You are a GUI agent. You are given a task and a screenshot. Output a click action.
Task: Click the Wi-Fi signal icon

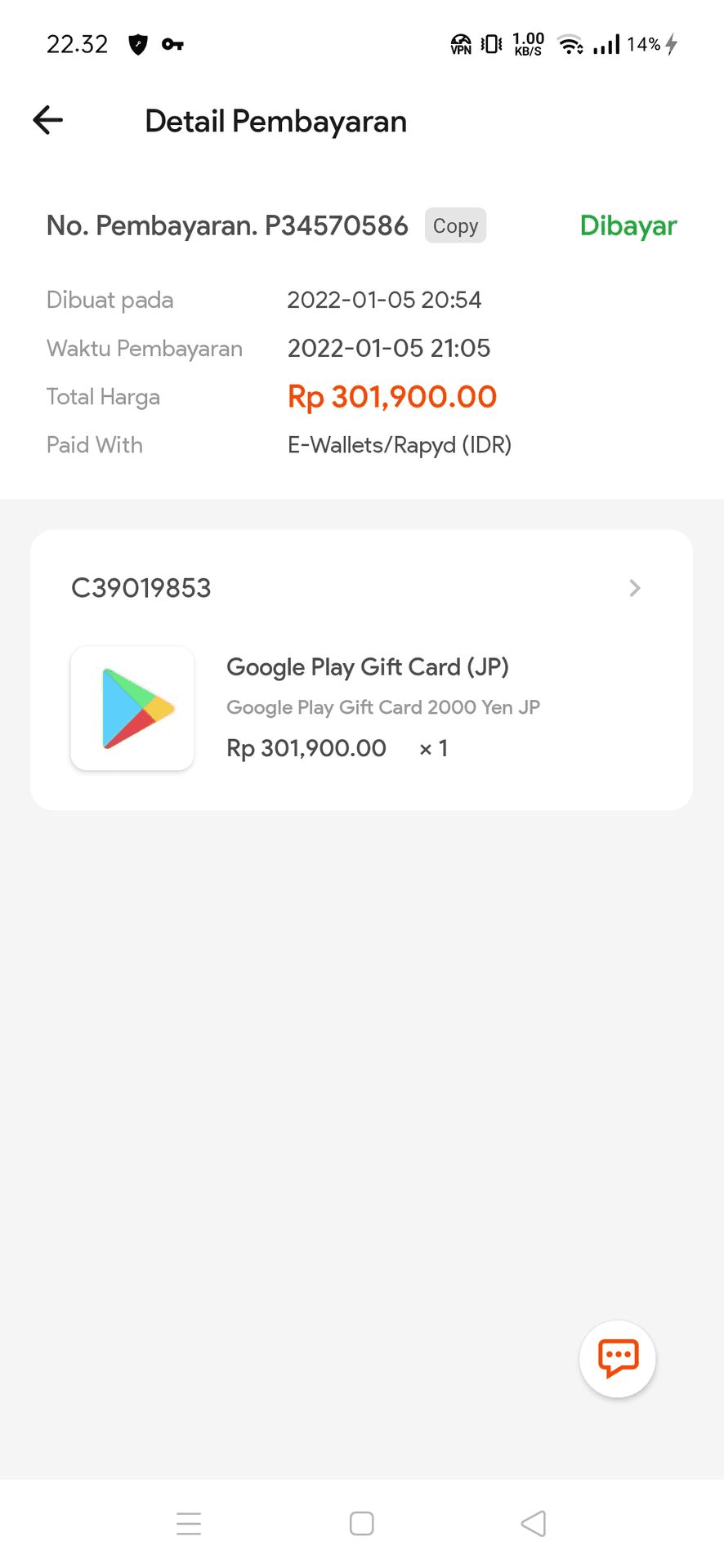[x=570, y=43]
